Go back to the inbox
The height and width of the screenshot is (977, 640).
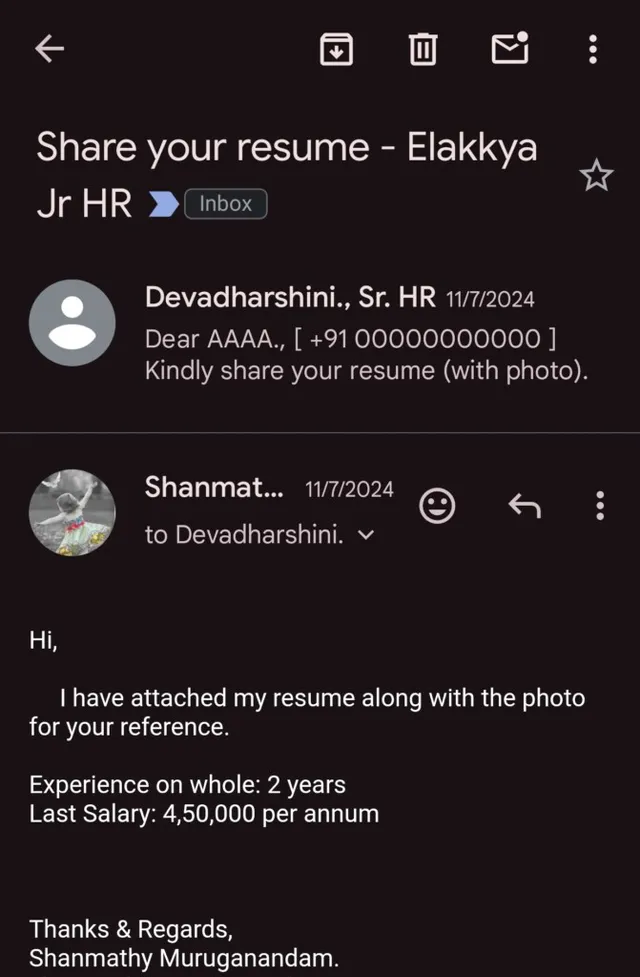pos(49,48)
